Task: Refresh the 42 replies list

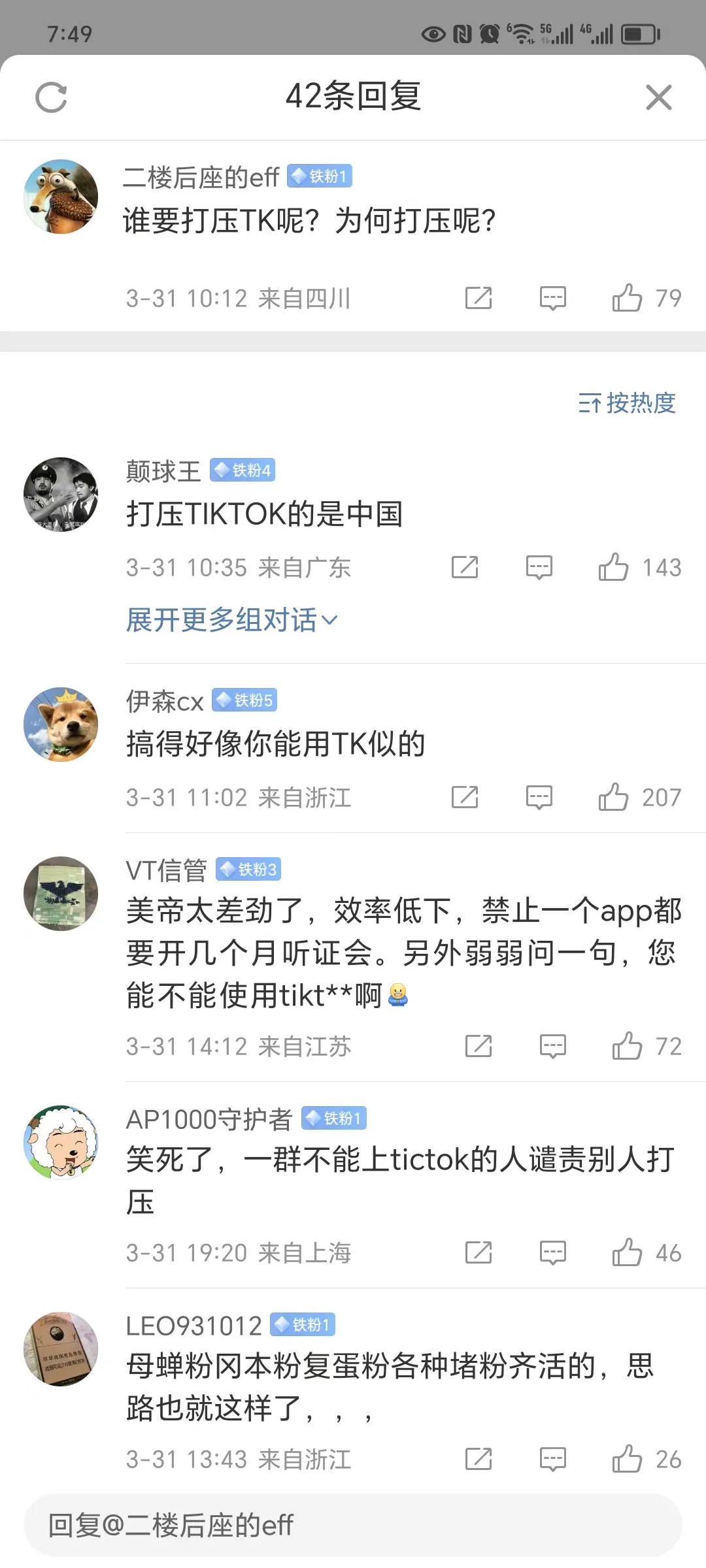Action: point(51,97)
